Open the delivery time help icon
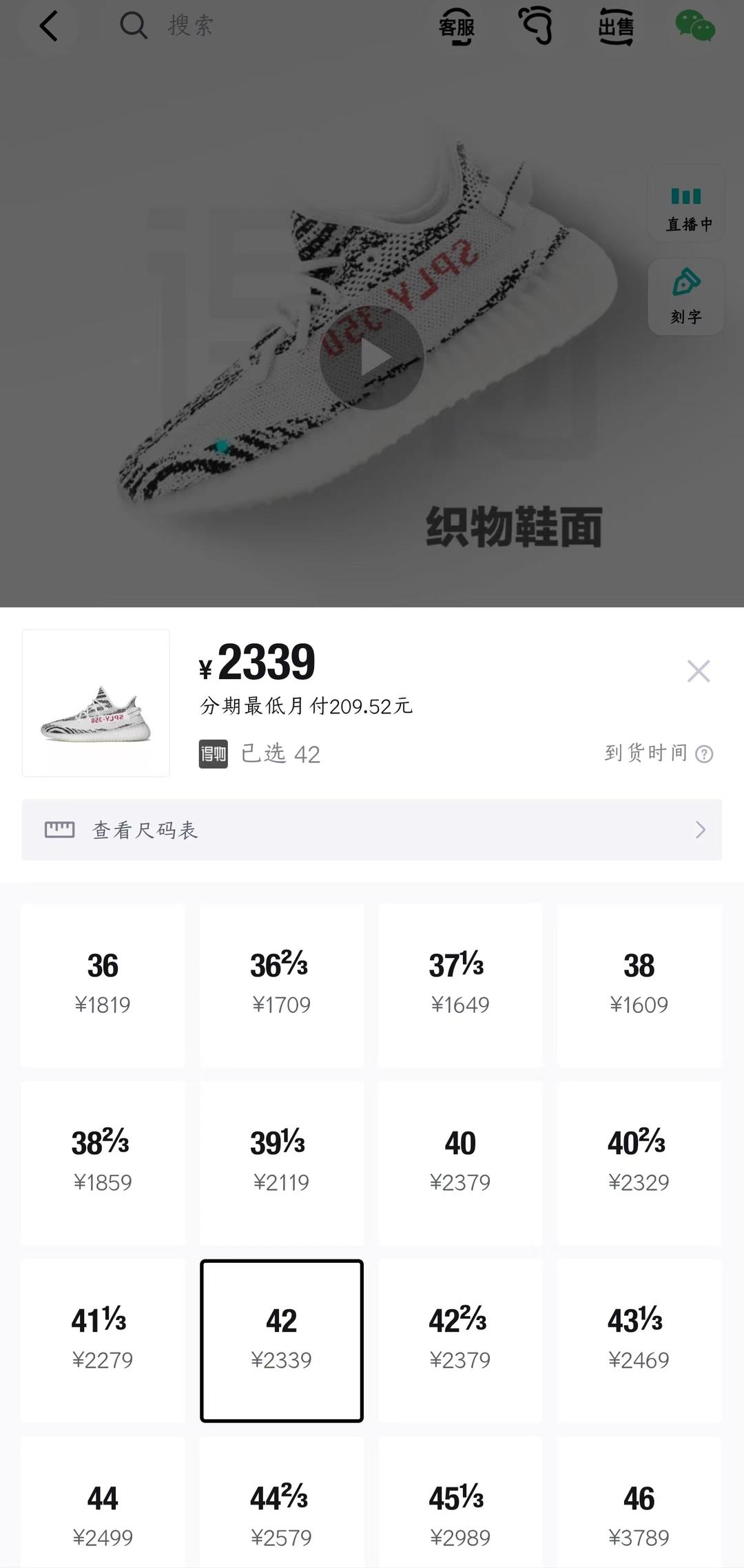 pos(704,754)
